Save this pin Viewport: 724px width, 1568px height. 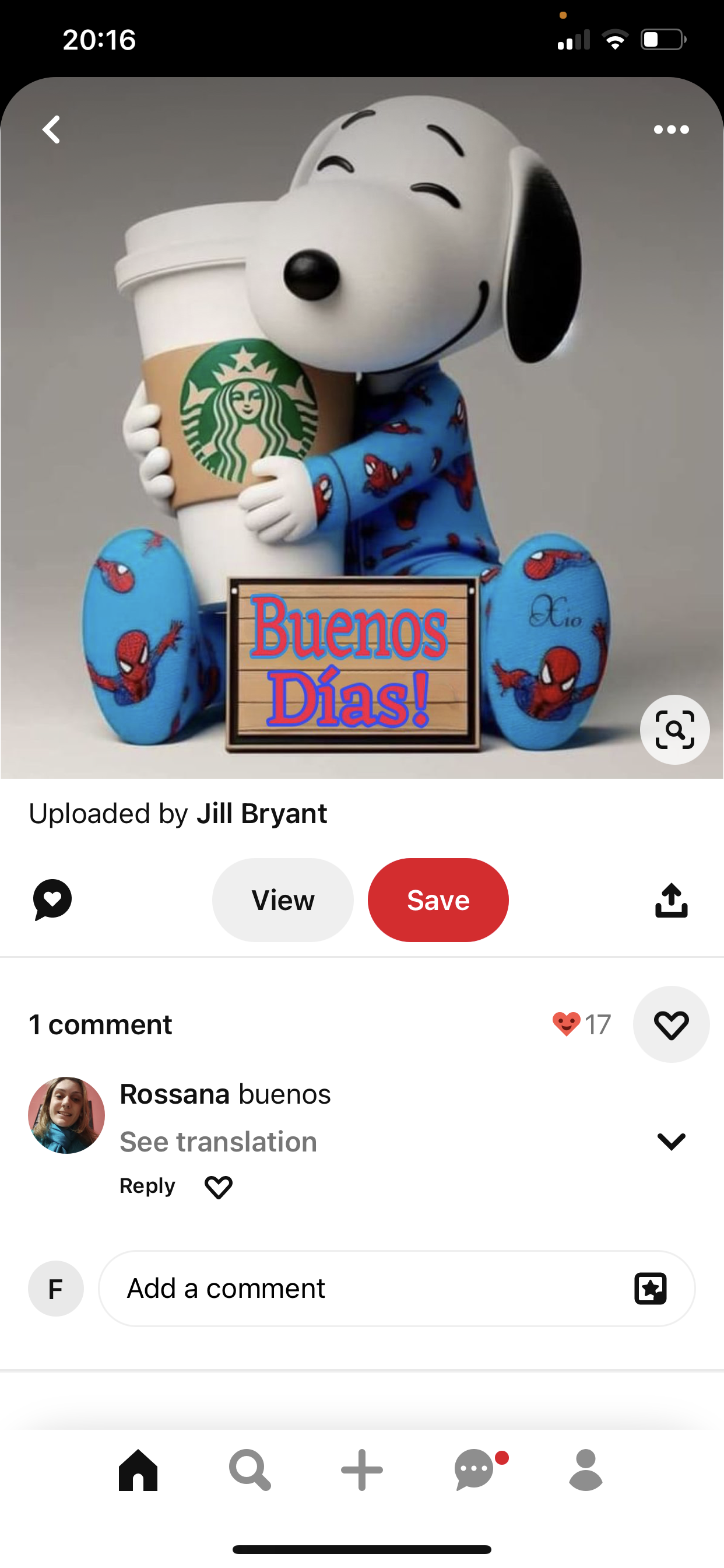438,900
